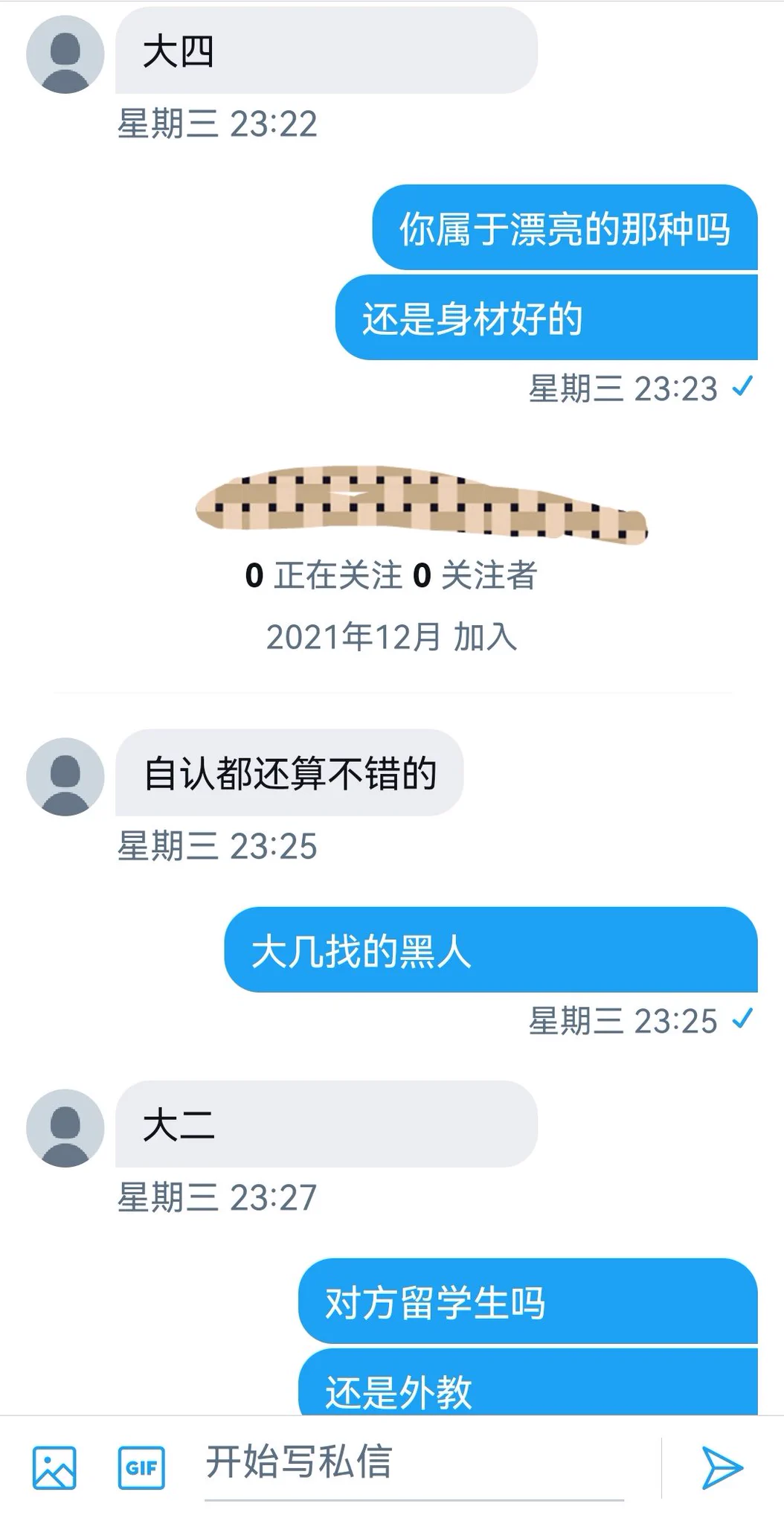This screenshot has height=1524, width=784.
Task: Open sender's avatar next to 大二
Action: 65,1127
